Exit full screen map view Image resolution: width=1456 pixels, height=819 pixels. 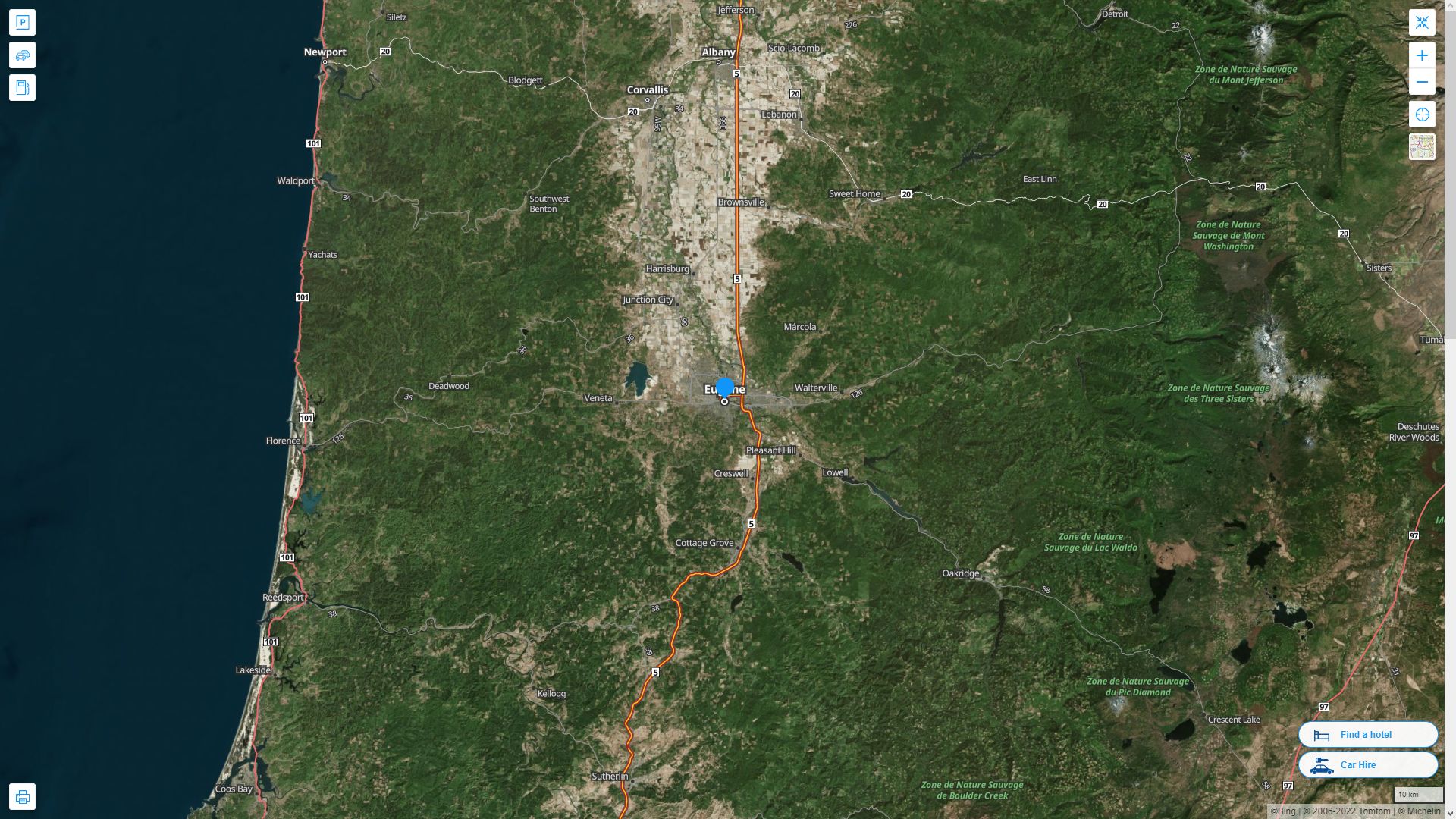(1422, 23)
